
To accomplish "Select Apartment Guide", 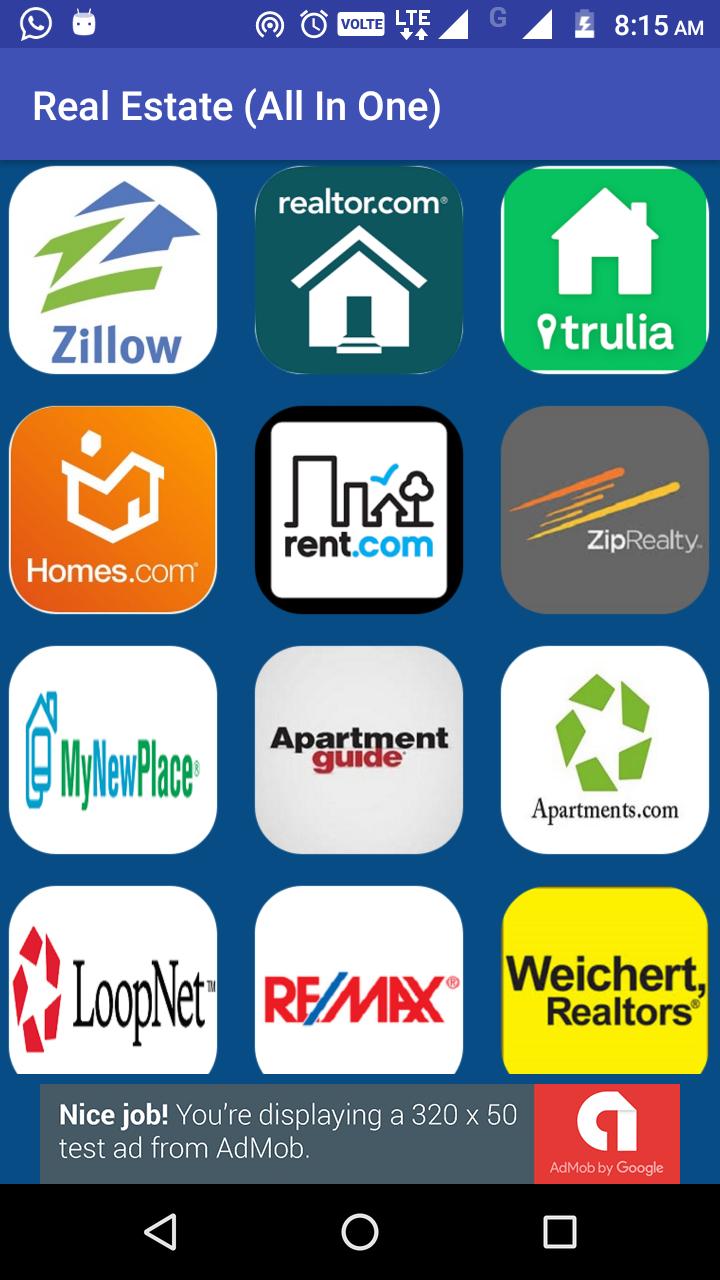I will point(358,750).
